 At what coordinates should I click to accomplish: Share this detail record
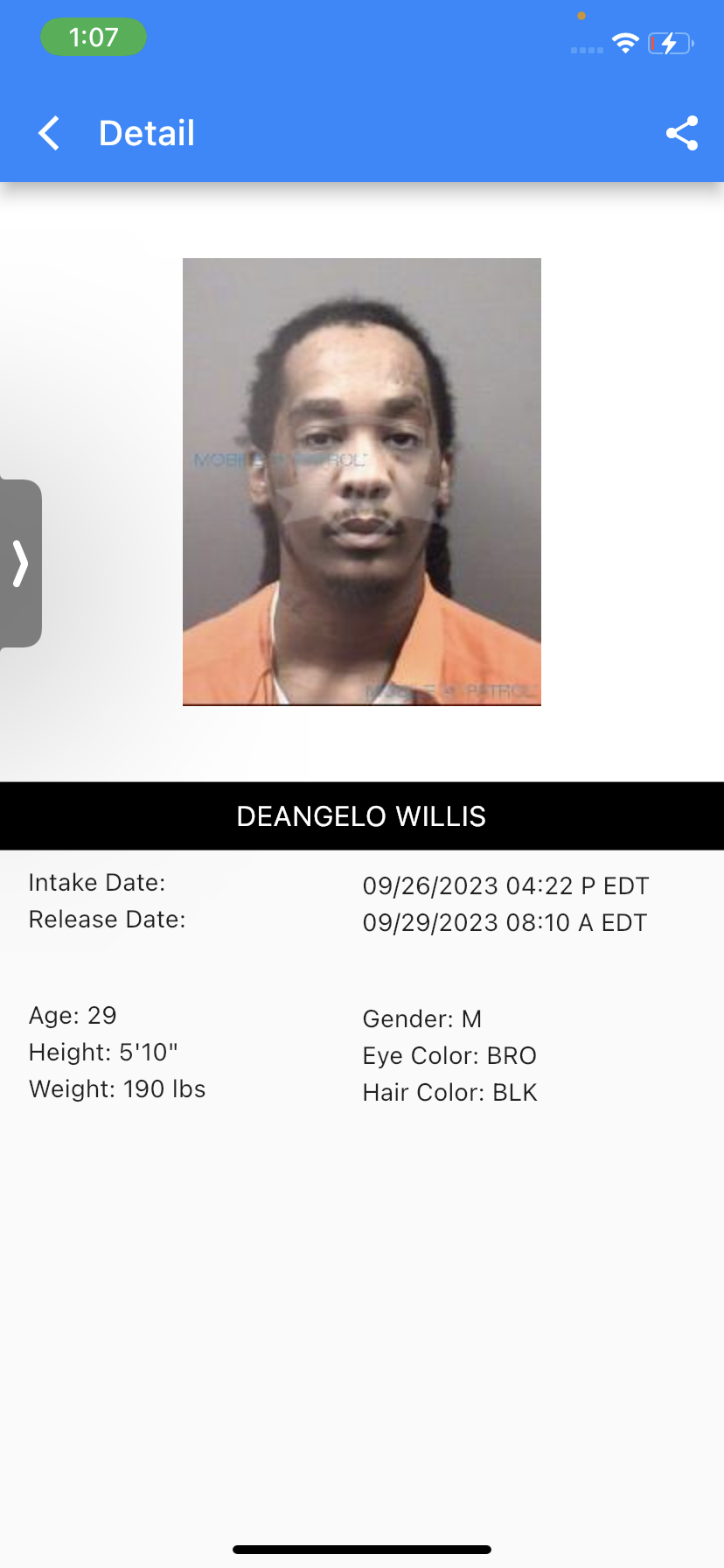click(x=682, y=133)
